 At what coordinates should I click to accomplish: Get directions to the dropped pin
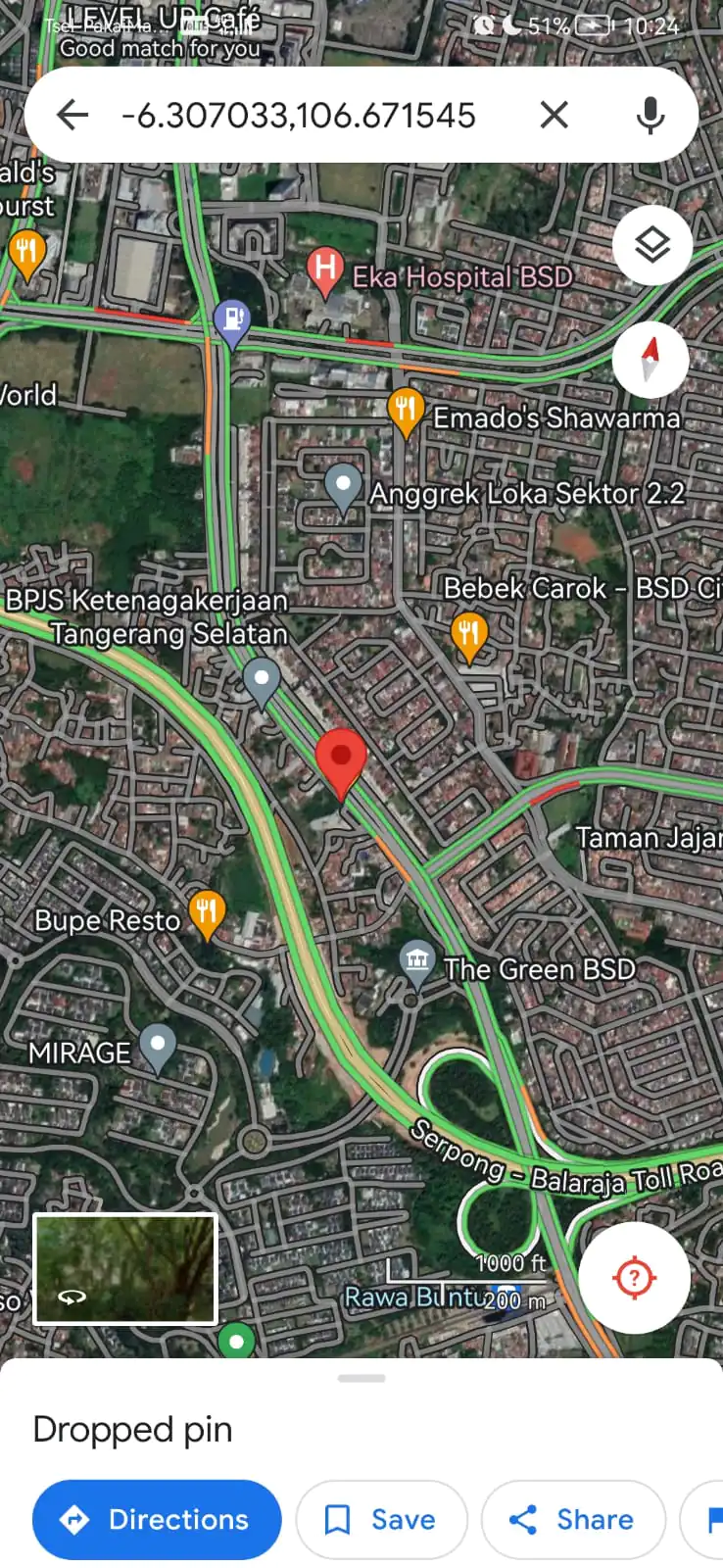pos(157,1519)
